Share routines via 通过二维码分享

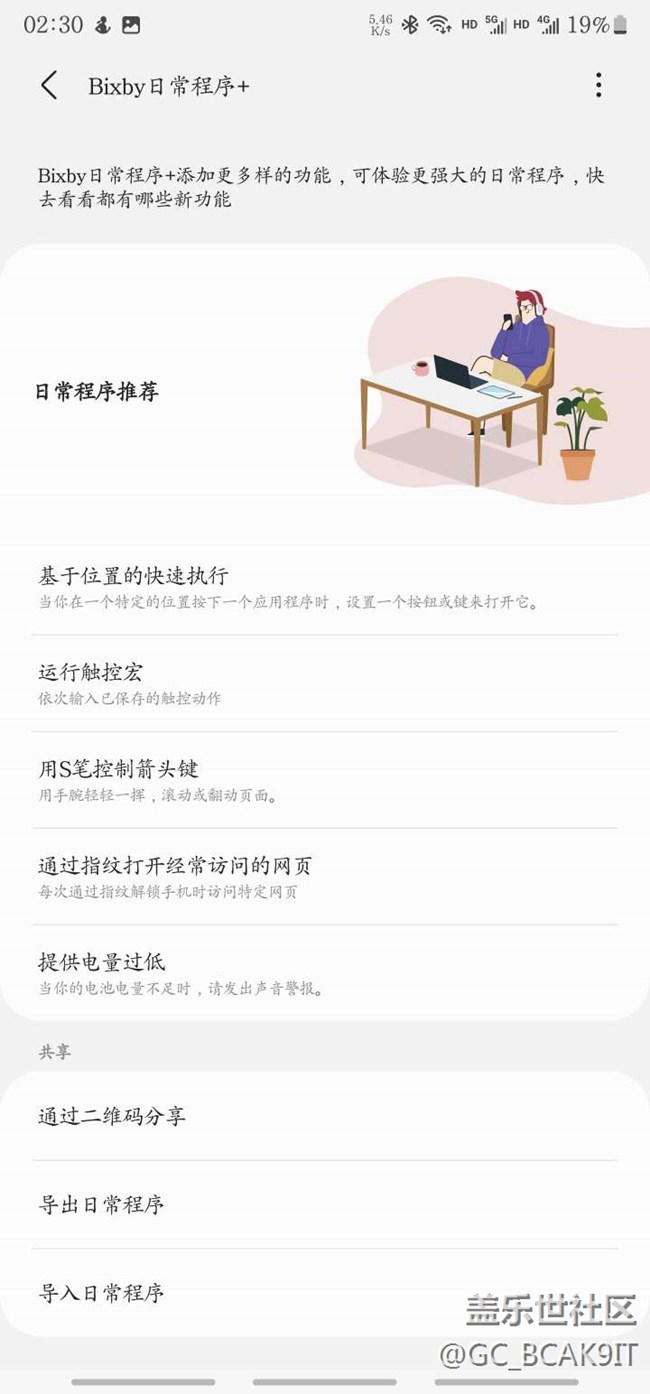(x=324, y=1116)
